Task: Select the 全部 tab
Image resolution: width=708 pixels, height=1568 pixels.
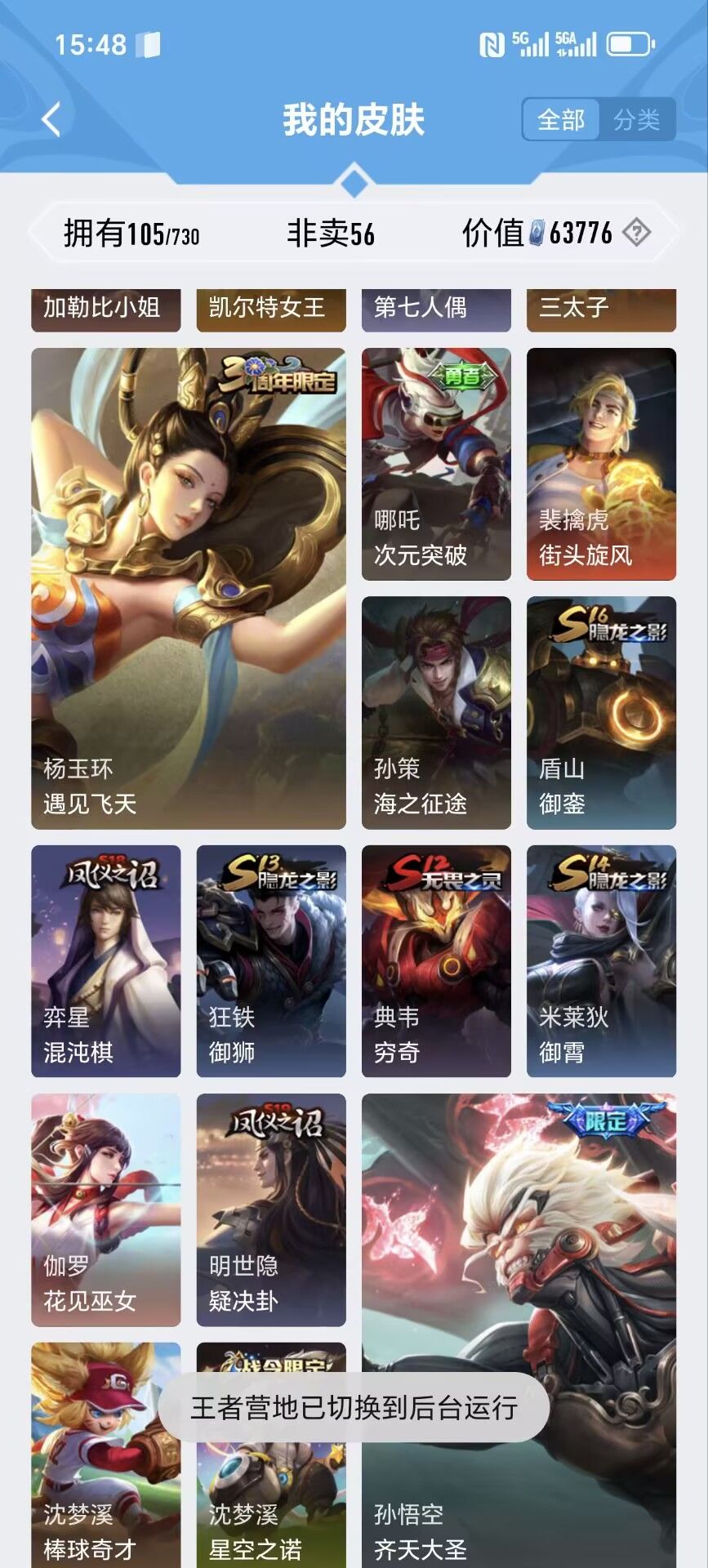Action: pos(561,120)
